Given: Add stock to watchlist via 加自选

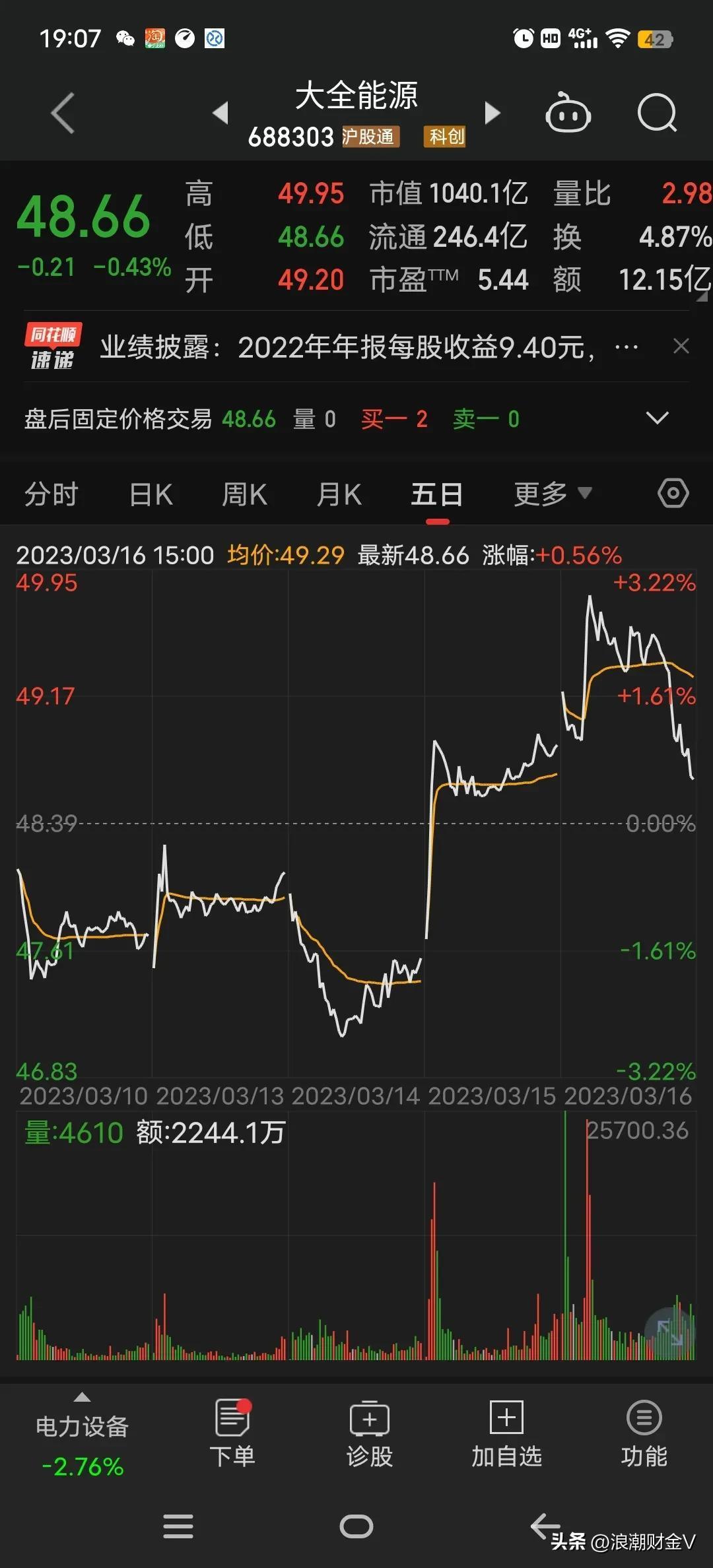Looking at the screenshot, I should click(x=506, y=1433).
